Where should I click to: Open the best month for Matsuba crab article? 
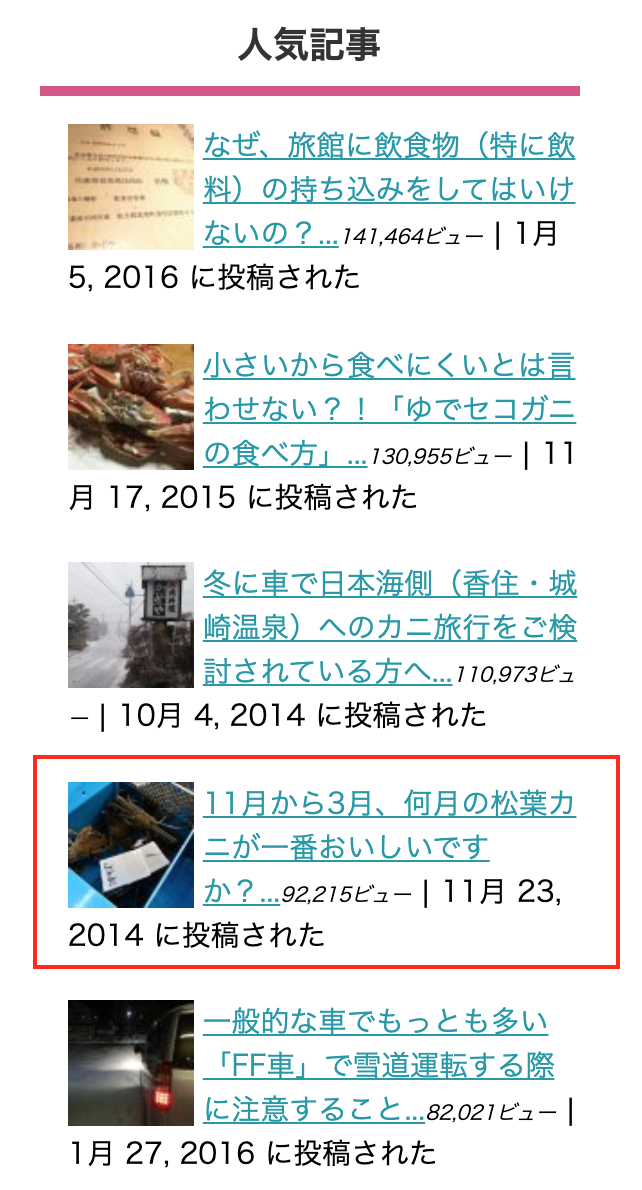pos(389,847)
